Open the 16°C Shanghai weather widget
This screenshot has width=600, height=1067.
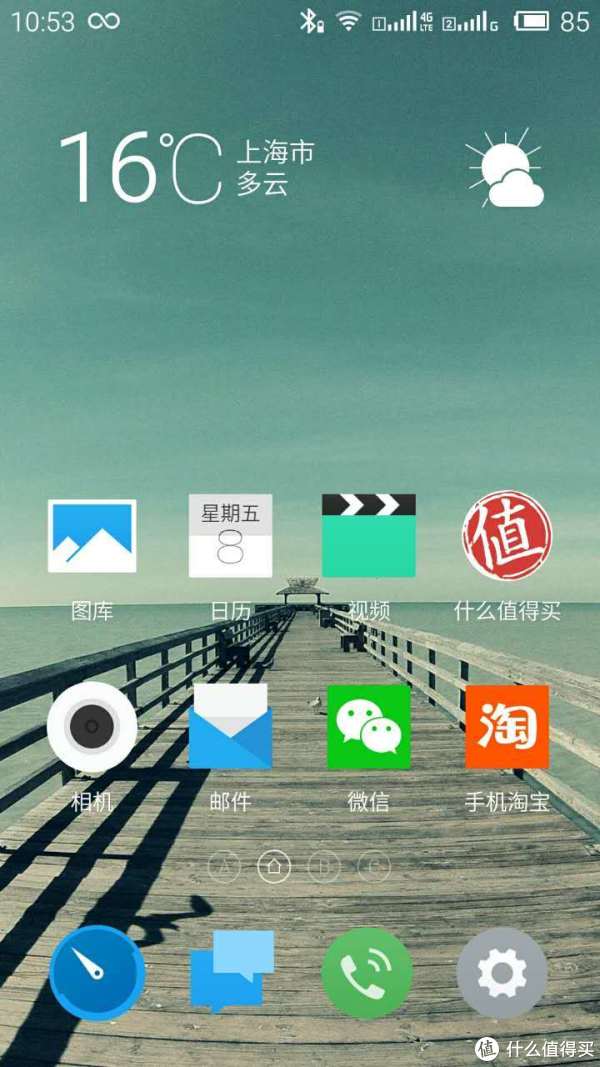click(x=190, y=167)
